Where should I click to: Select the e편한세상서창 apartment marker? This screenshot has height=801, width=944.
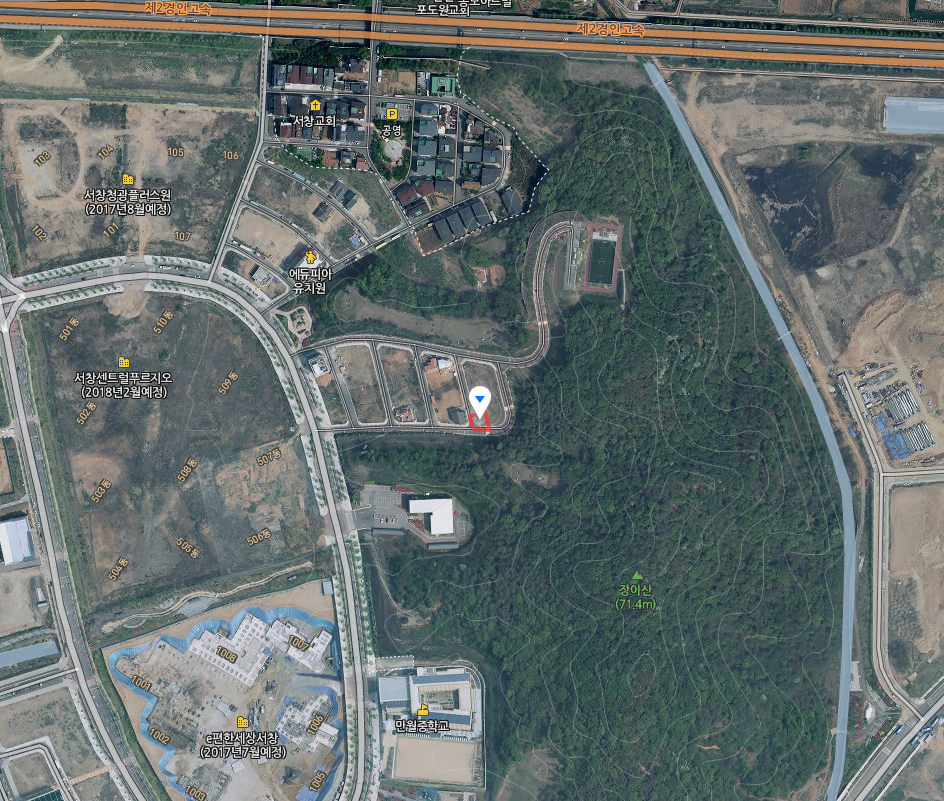242,721
